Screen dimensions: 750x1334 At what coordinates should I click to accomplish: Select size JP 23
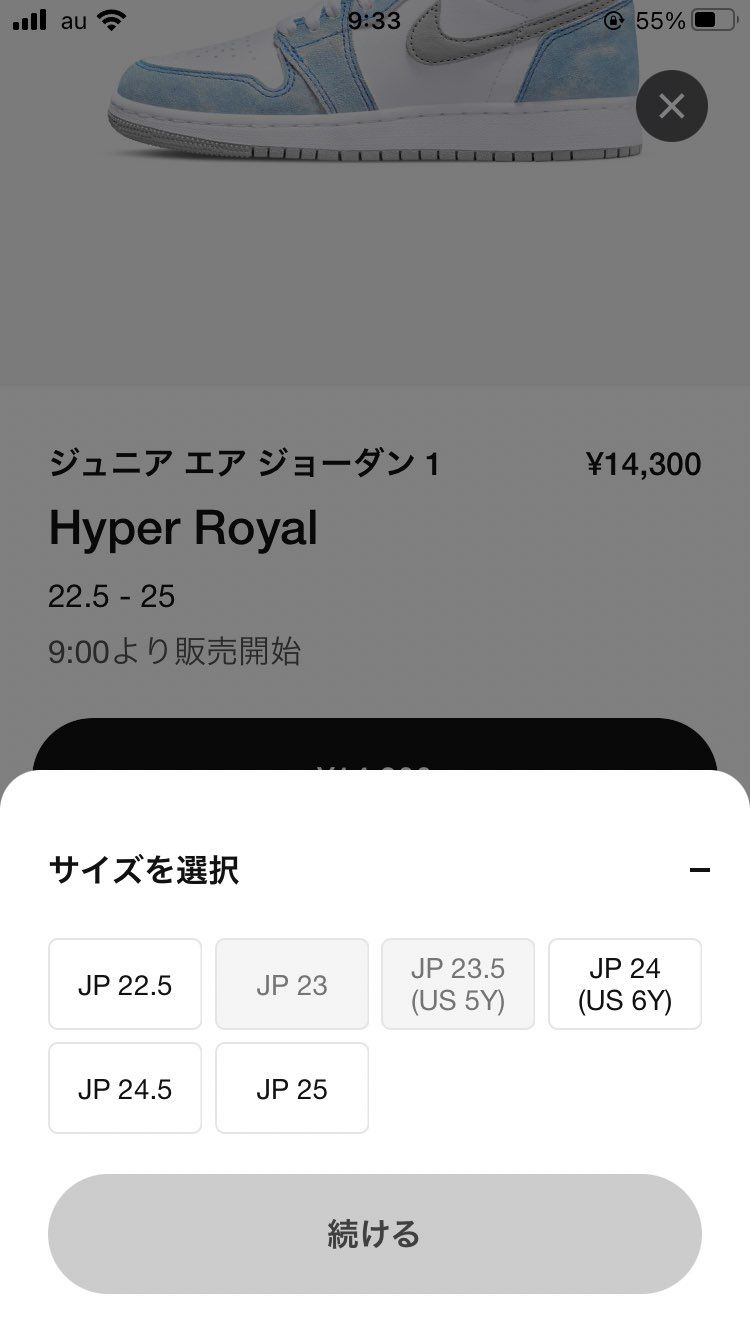[x=291, y=983]
